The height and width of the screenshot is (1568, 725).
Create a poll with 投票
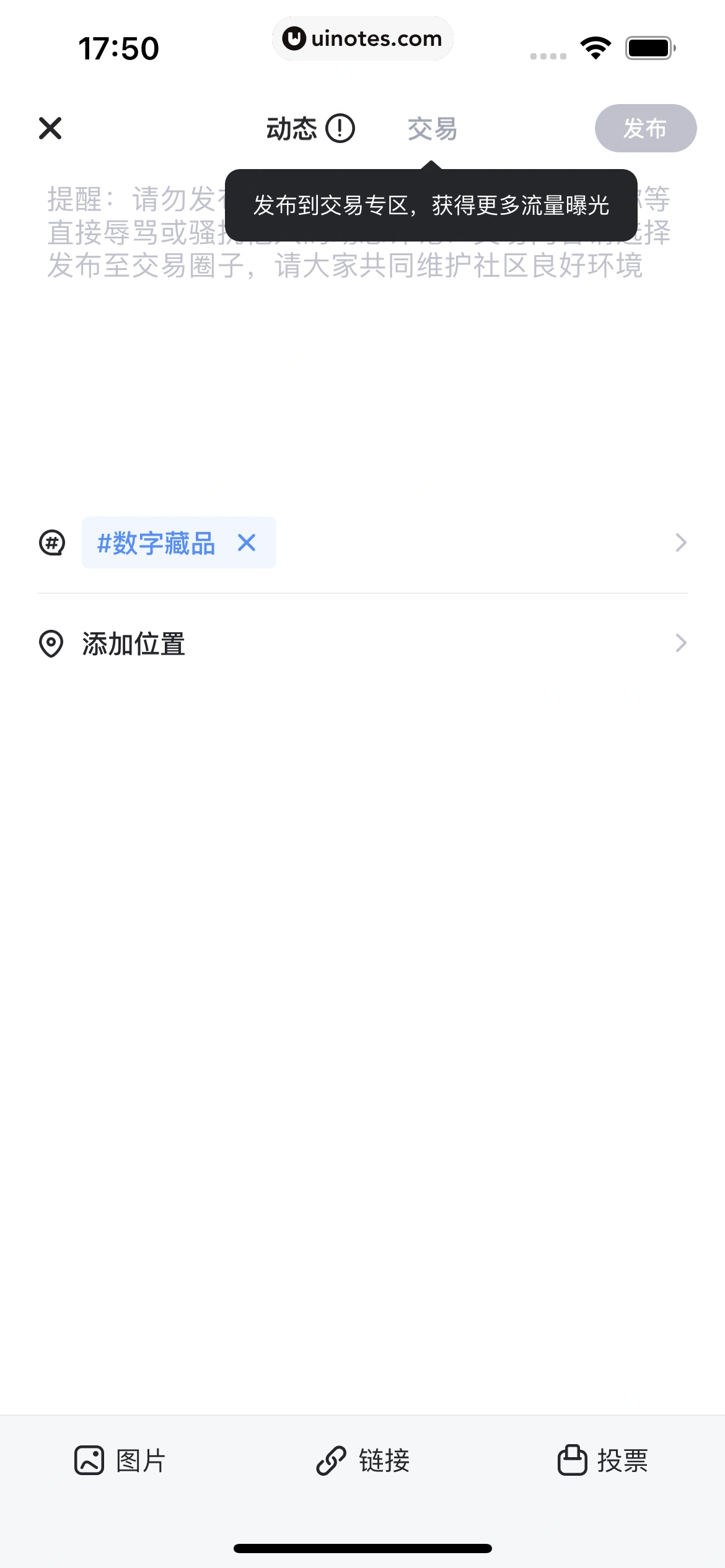click(603, 1460)
